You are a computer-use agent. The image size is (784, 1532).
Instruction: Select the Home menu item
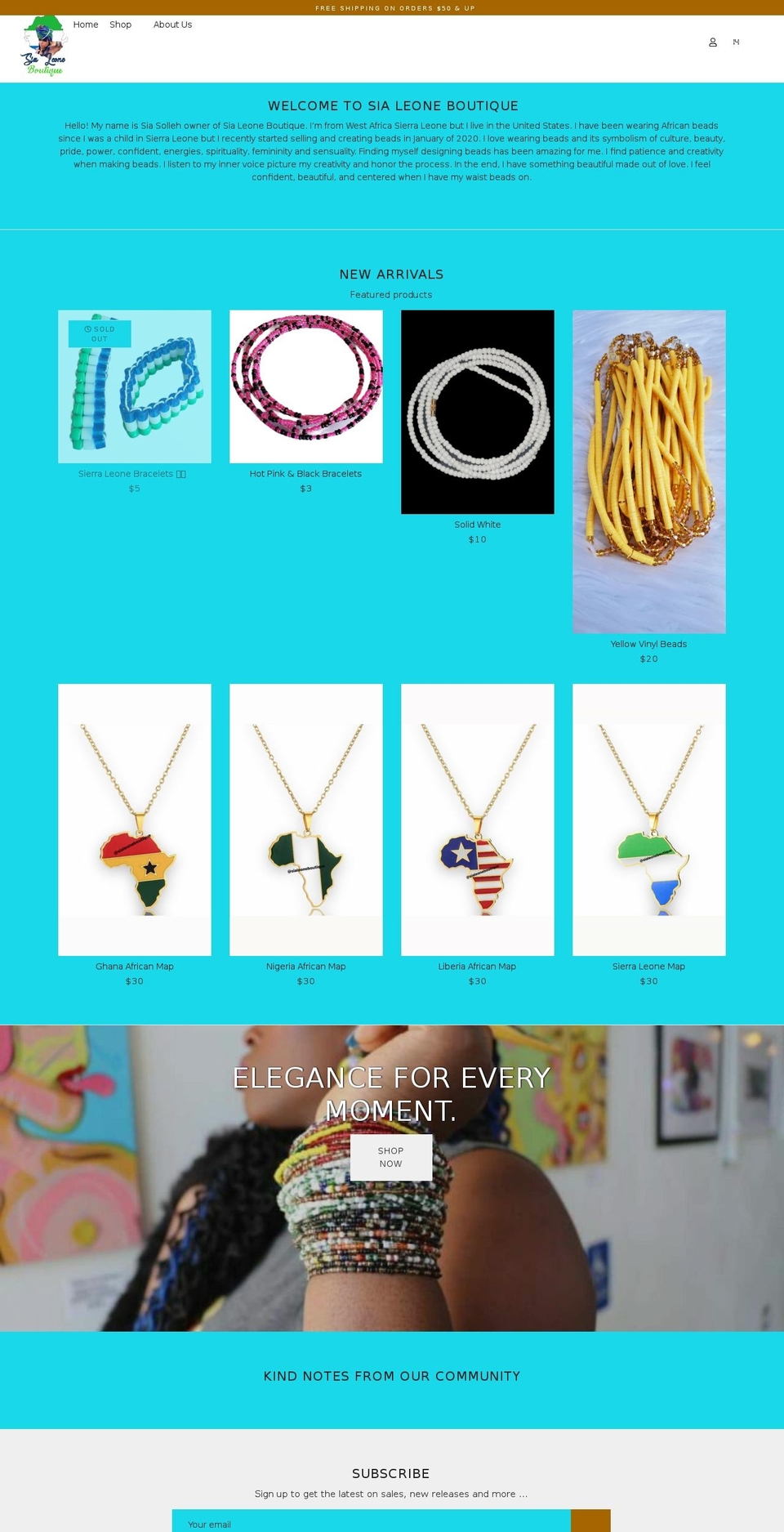85,25
